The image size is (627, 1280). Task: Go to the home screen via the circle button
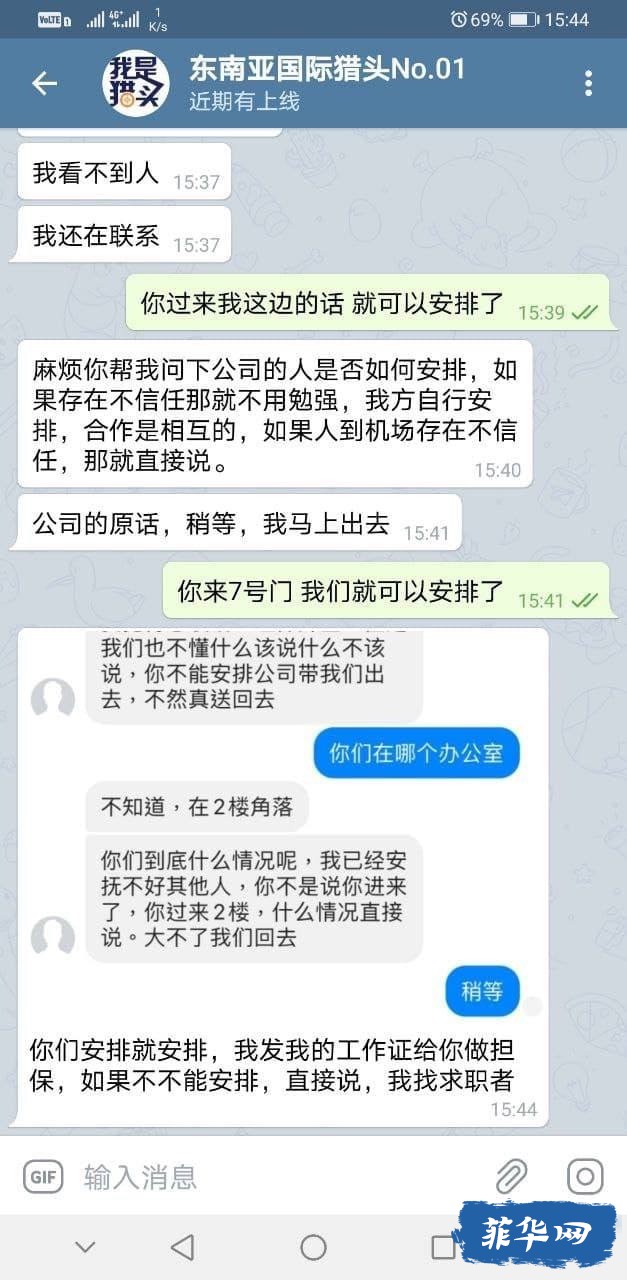314,1247
